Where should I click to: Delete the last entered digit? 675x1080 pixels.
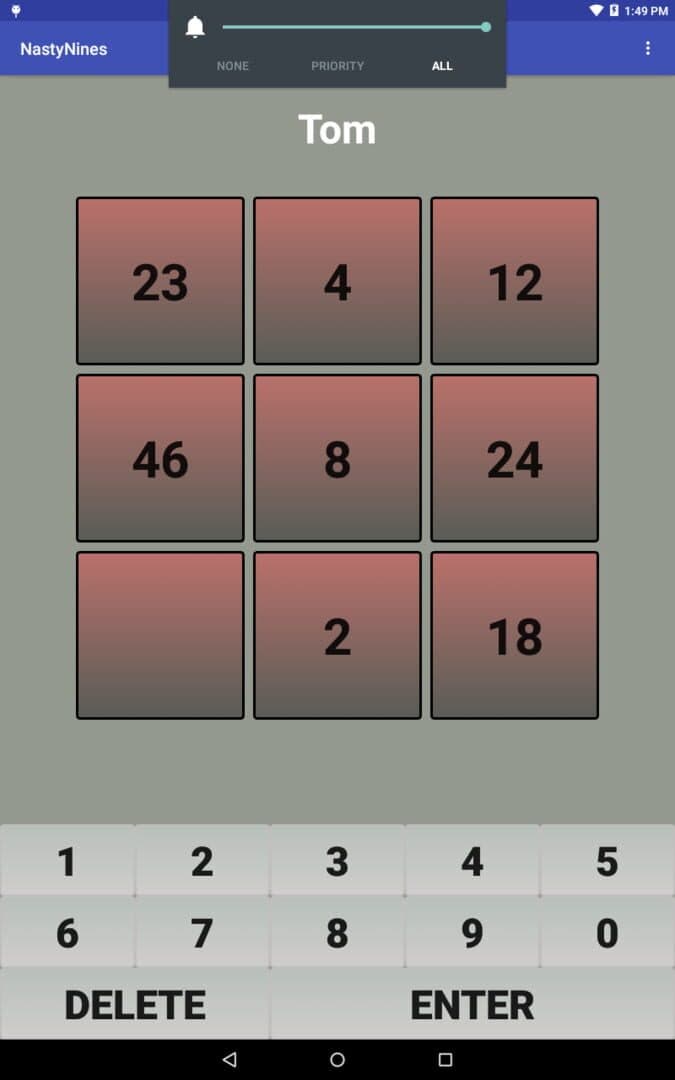tap(135, 1004)
